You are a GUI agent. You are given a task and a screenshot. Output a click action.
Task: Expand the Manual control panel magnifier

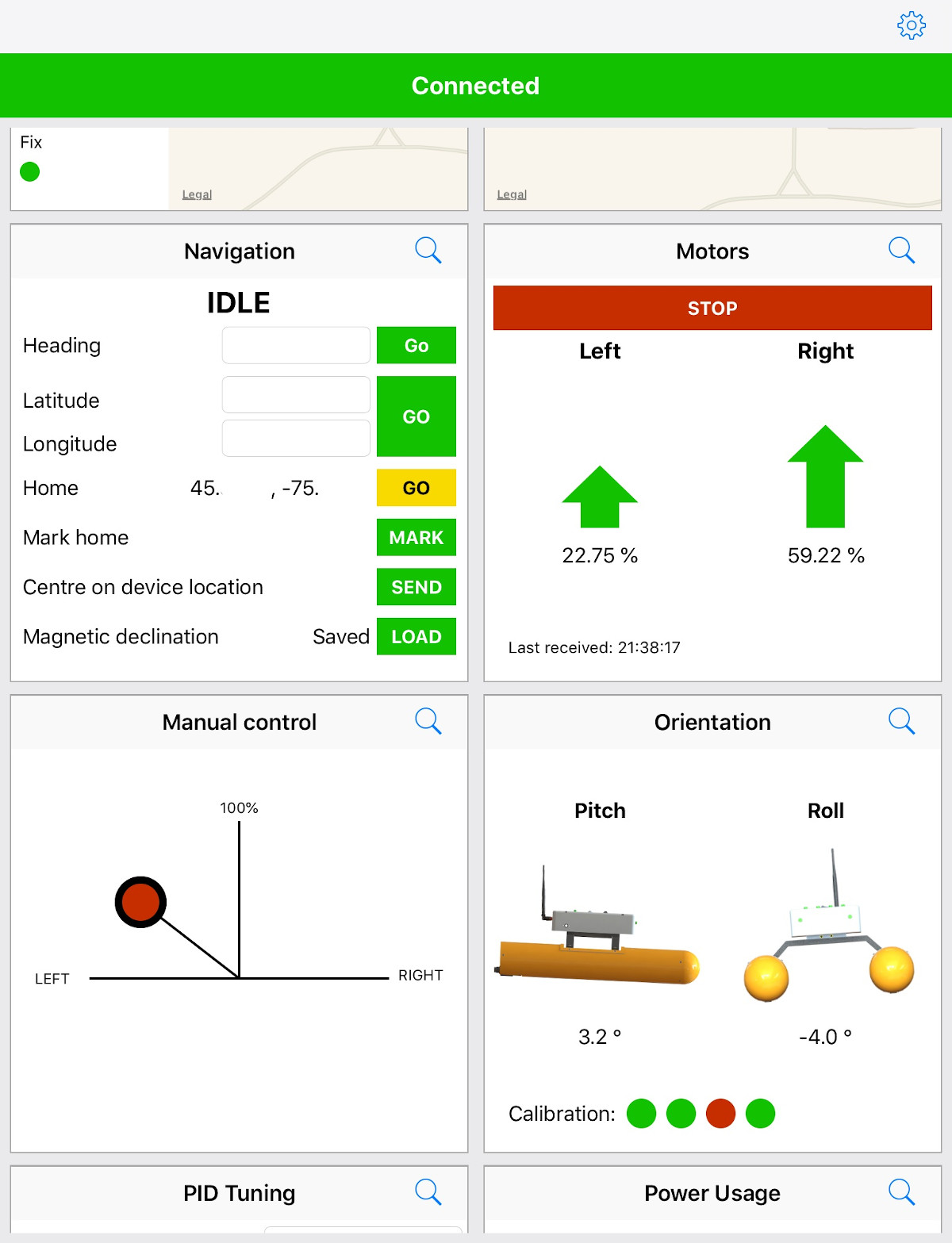click(x=428, y=721)
